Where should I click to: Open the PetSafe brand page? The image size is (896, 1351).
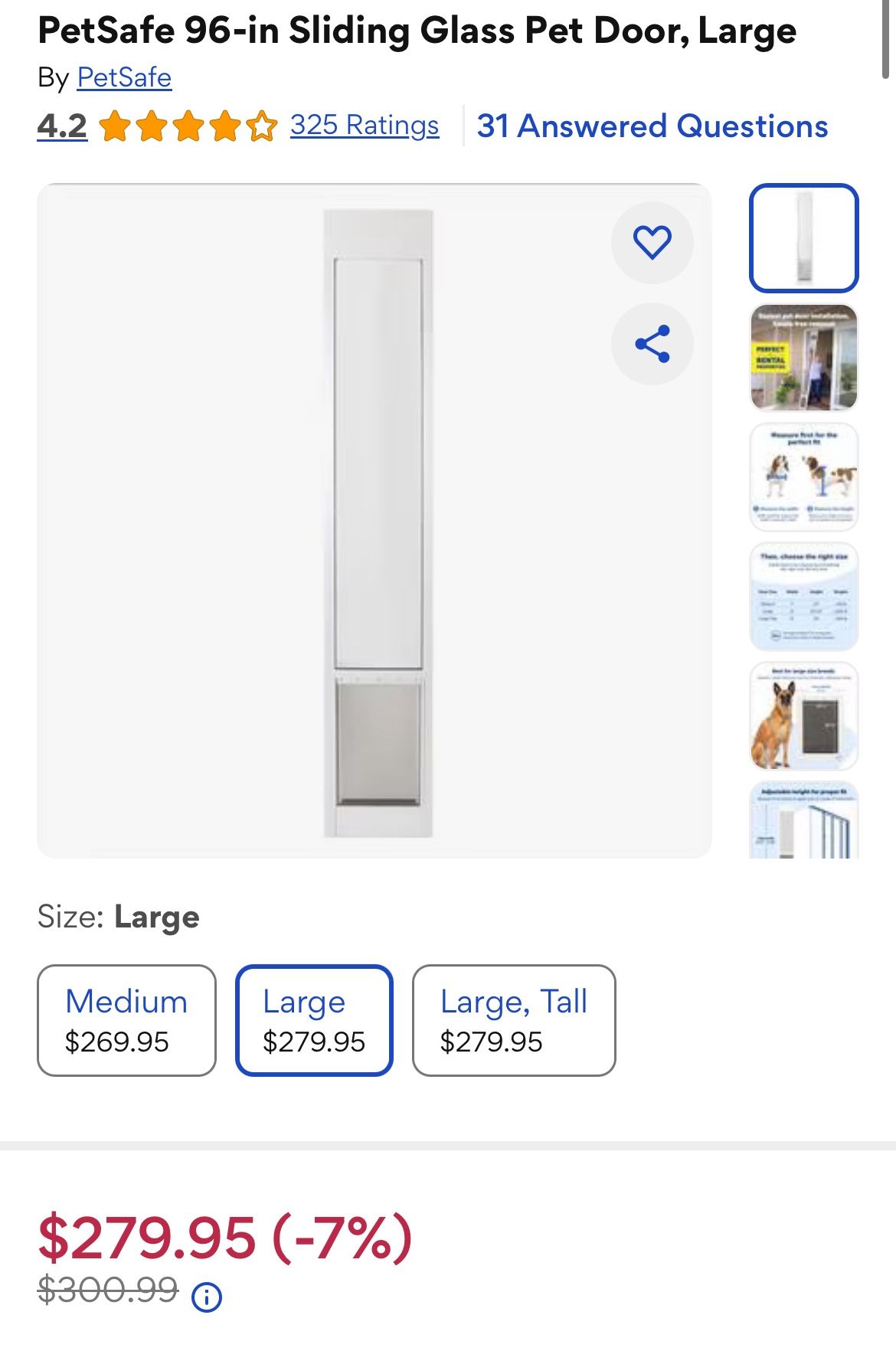124,77
